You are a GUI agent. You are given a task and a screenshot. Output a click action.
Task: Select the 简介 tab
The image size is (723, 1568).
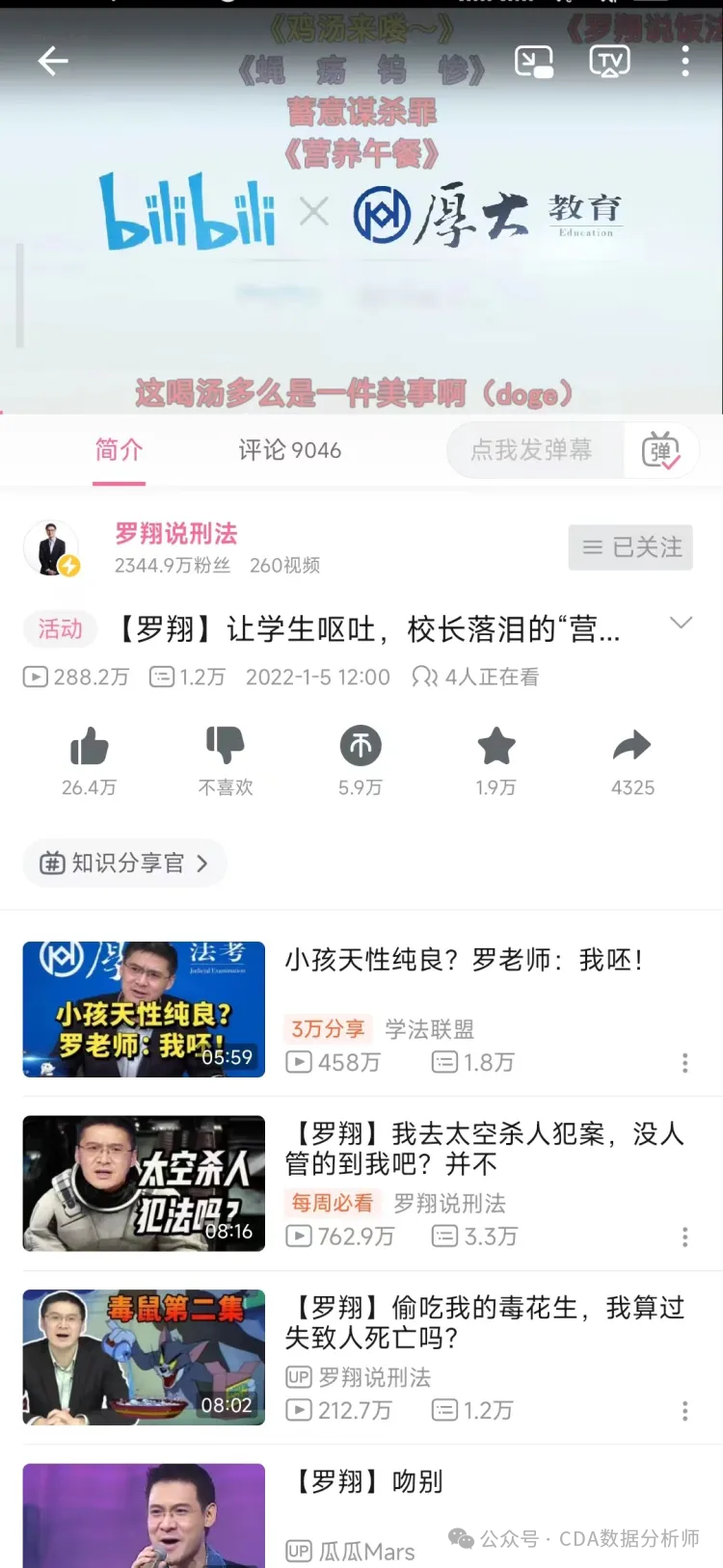pos(119,450)
